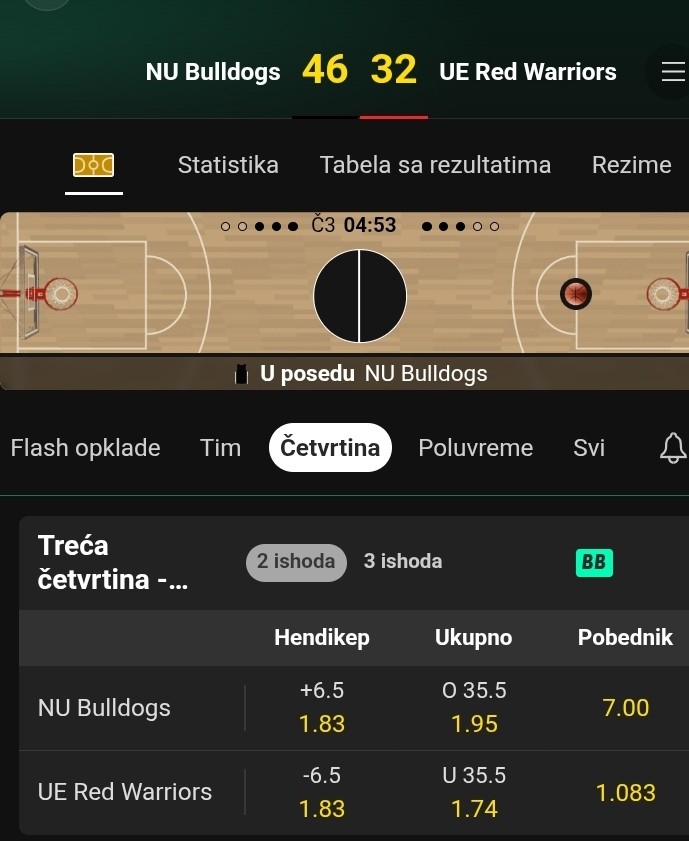This screenshot has height=841, width=689.
Task: Bet UE Red Warriors -6.5 handicap
Action: [322, 792]
